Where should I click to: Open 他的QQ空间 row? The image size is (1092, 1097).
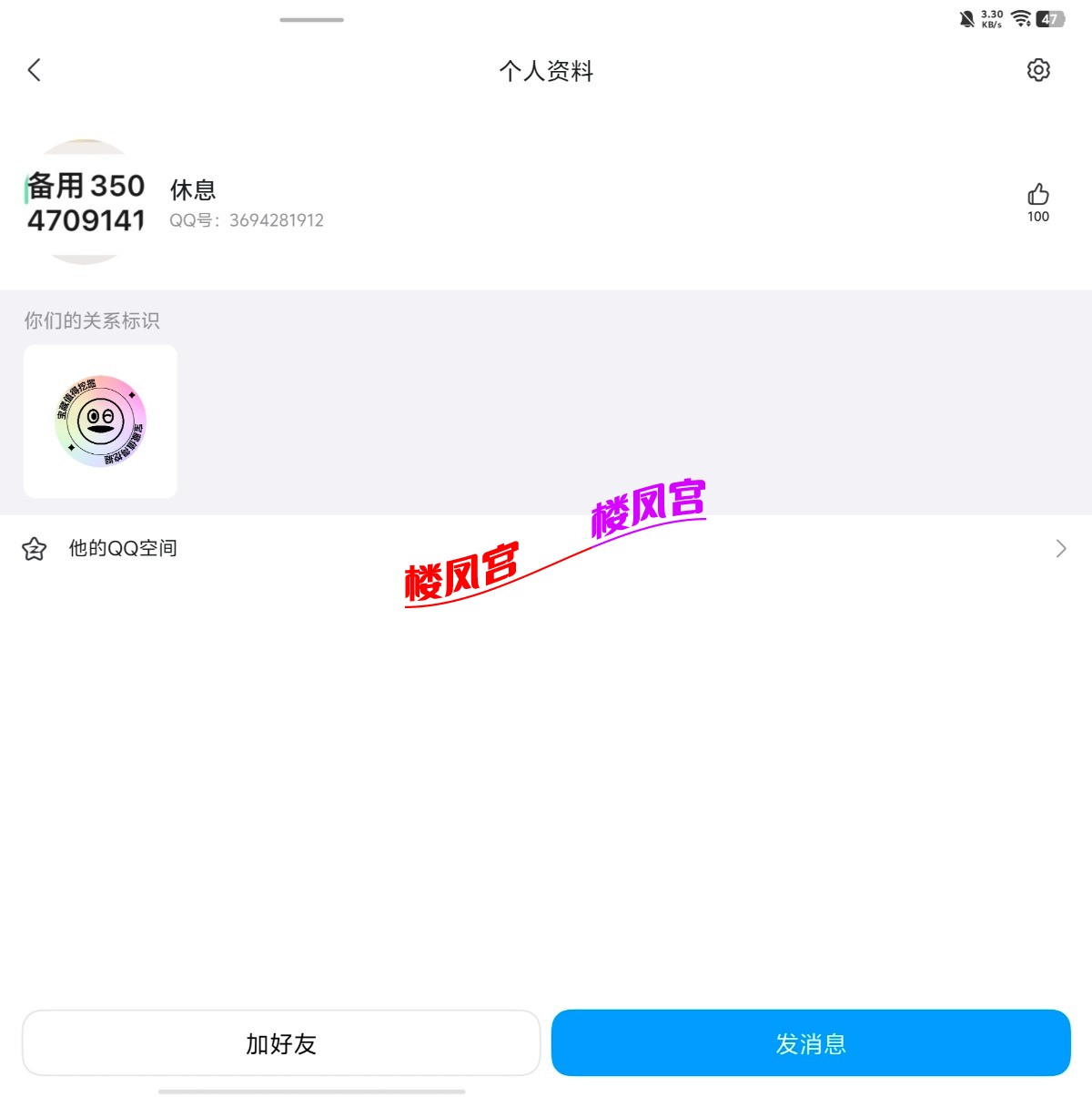click(546, 548)
